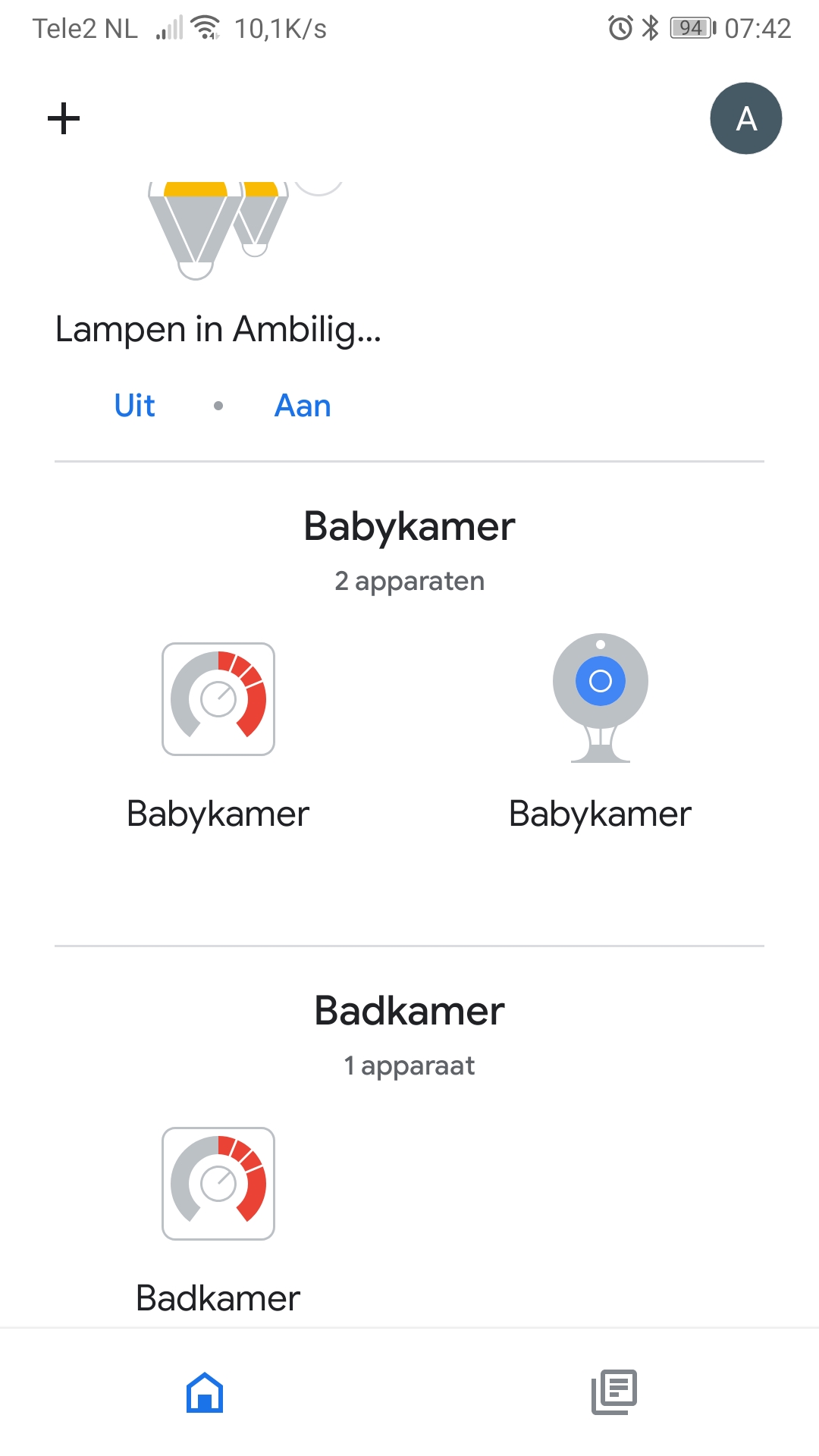Switch to the feed tab
This screenshot has height=1456, width=819.
(613, 1392)
